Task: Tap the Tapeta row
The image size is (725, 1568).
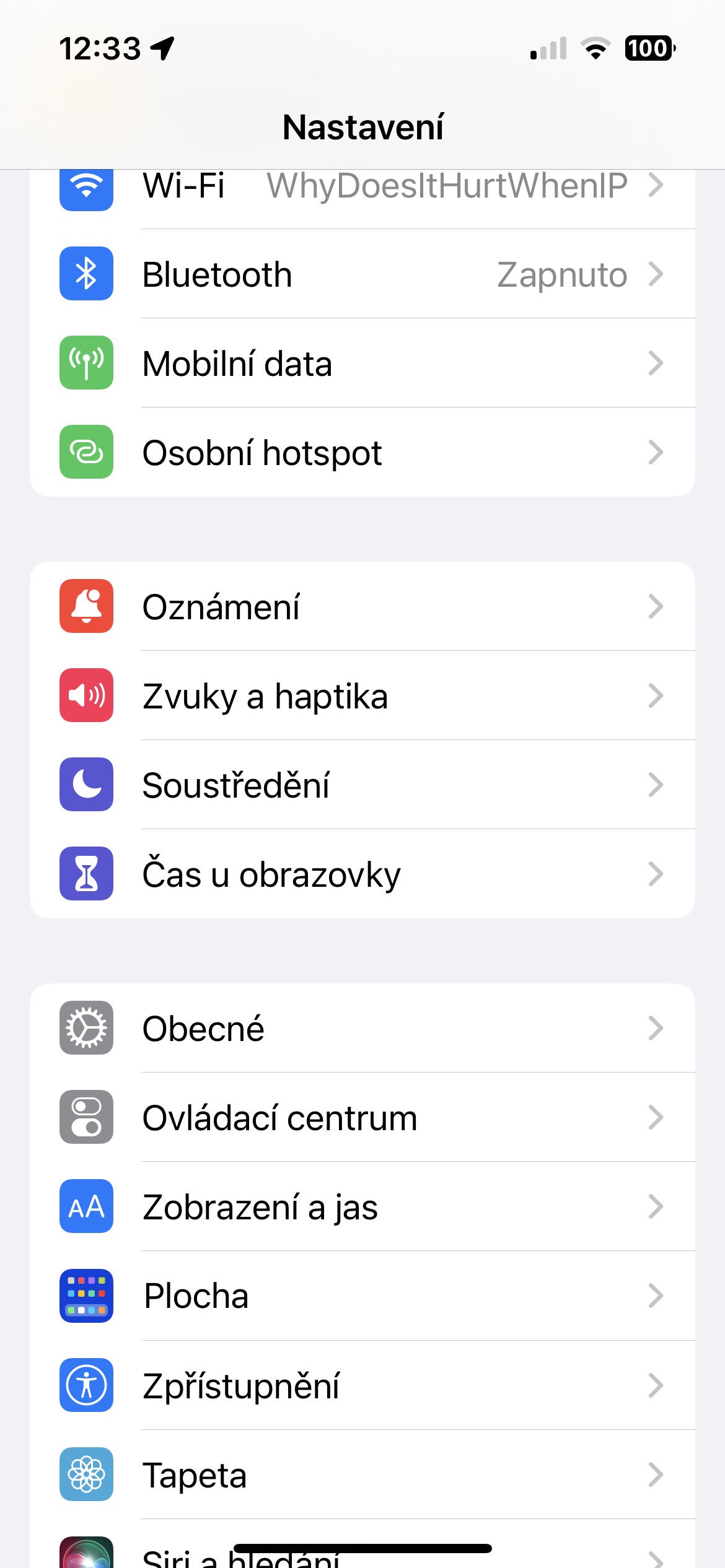Action: pos(362,1474)
